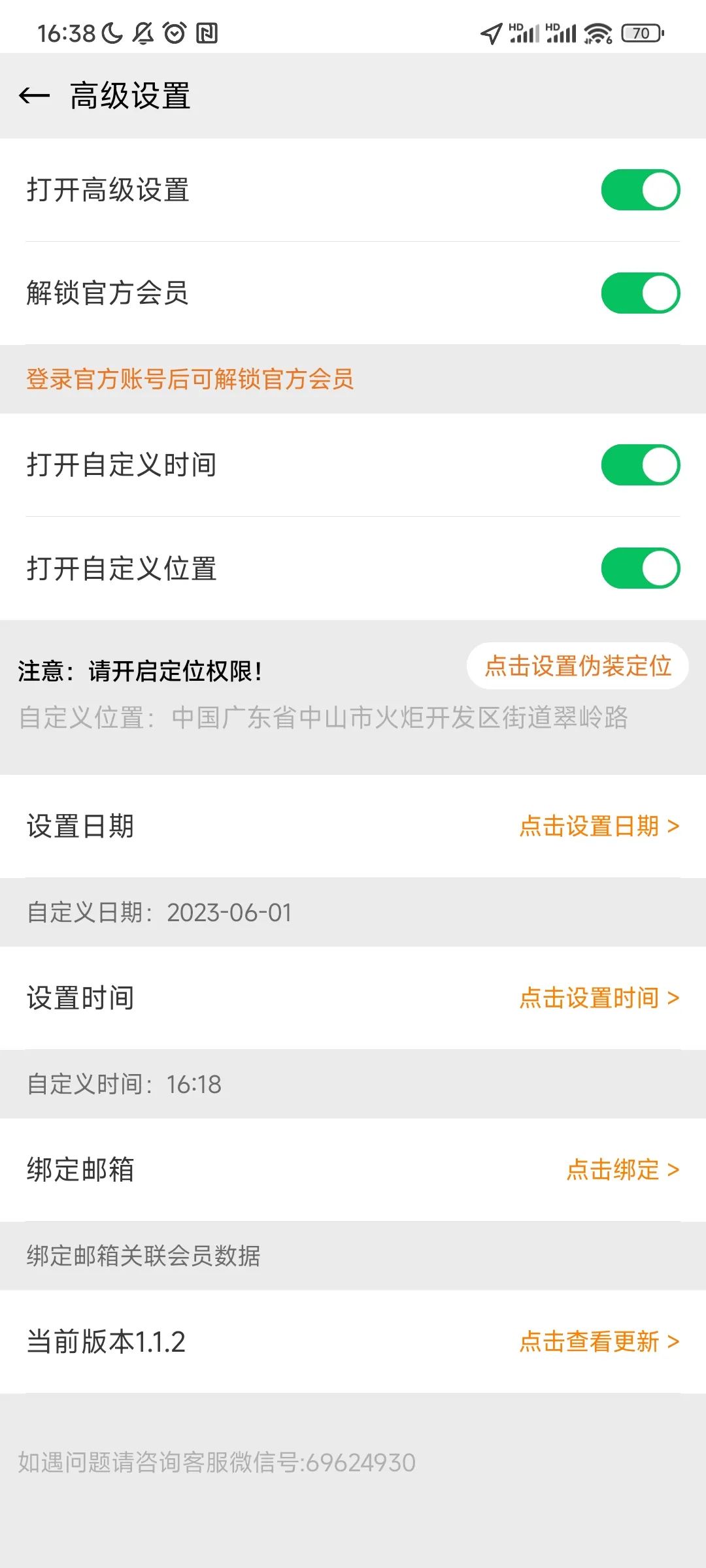Click the NFC icon in the status bar
The image size is (706, 1568).
pyautogui.click(x=206, y=31)
